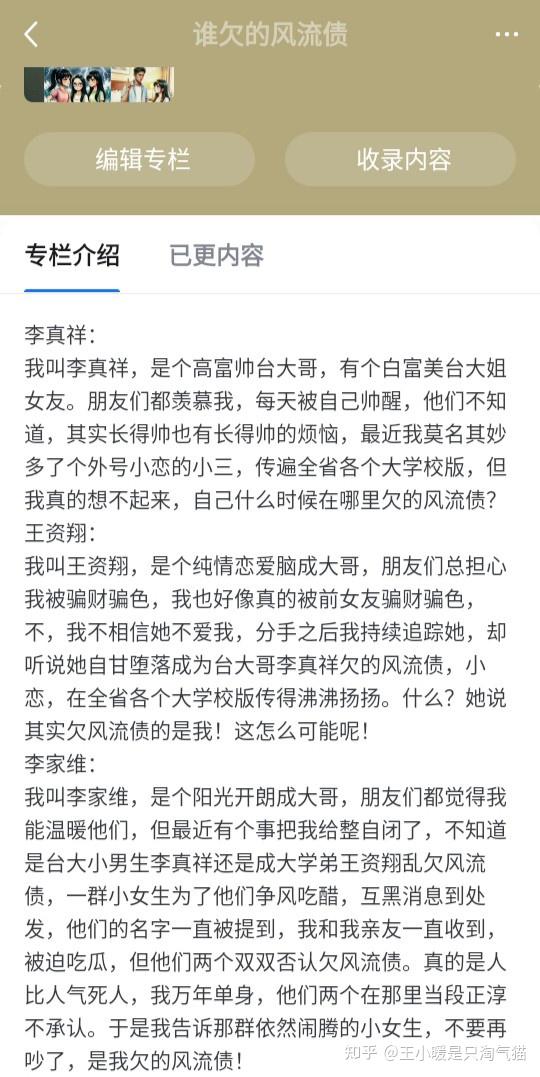The image size is (540, 1077).
Task: Switch to the 已更内容 tab
Action: pos(216,256)
